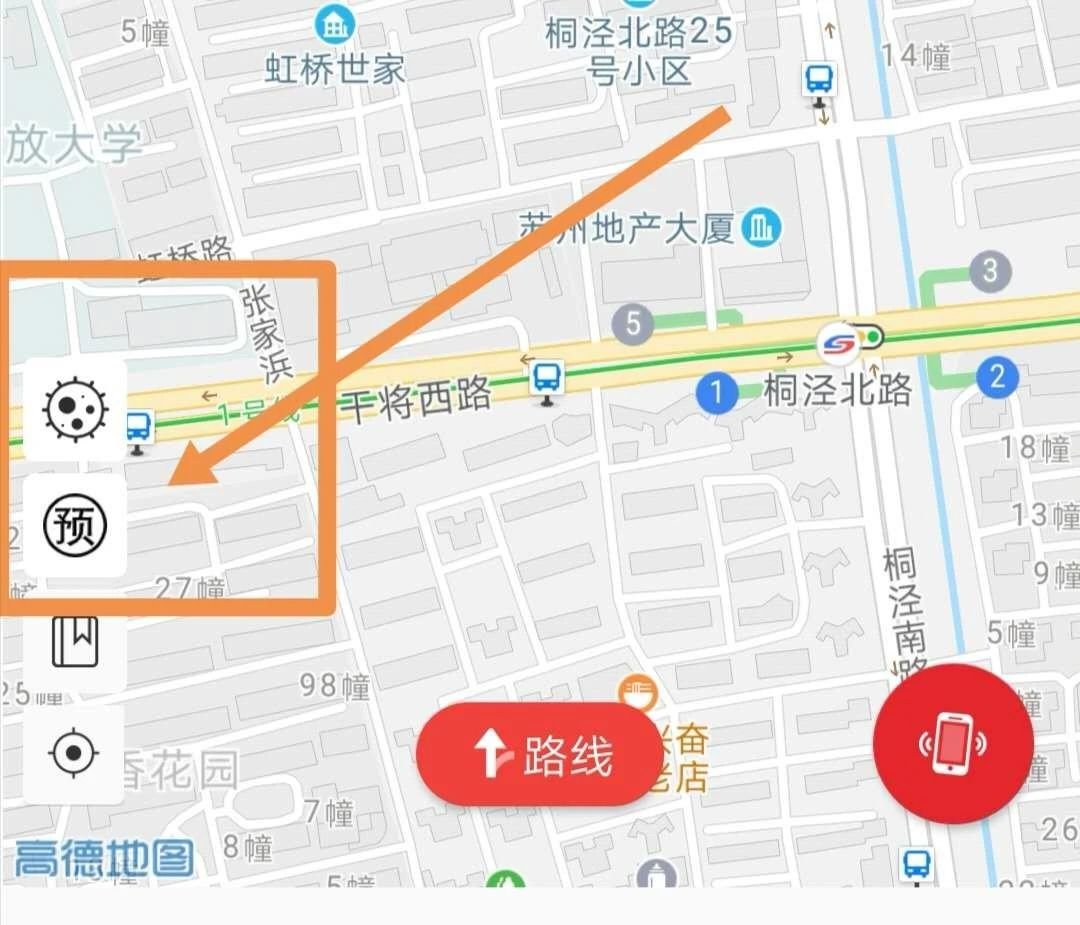Open the favorites bookmark icon
Viewport: 1080px width, 925px height.
point(76,641)
